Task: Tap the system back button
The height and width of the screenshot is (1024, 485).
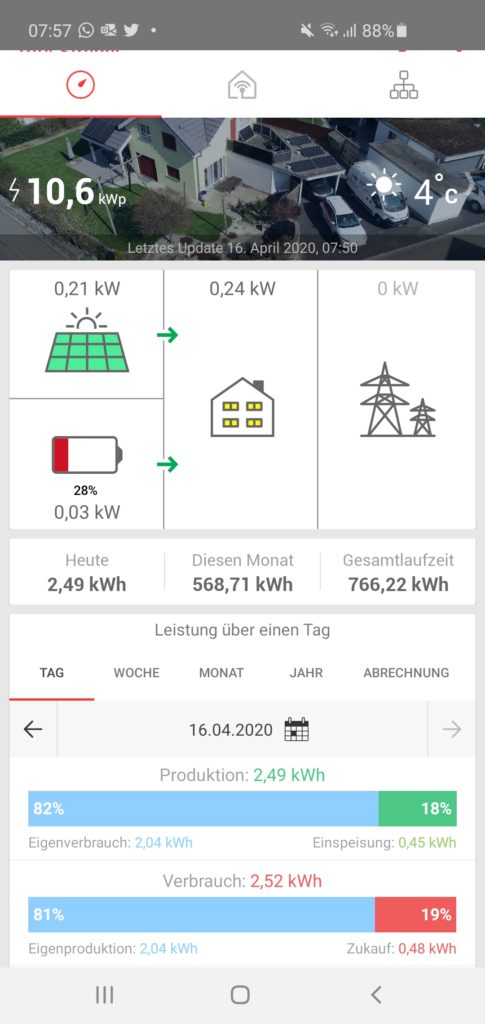Action: (x=376, y=995)
